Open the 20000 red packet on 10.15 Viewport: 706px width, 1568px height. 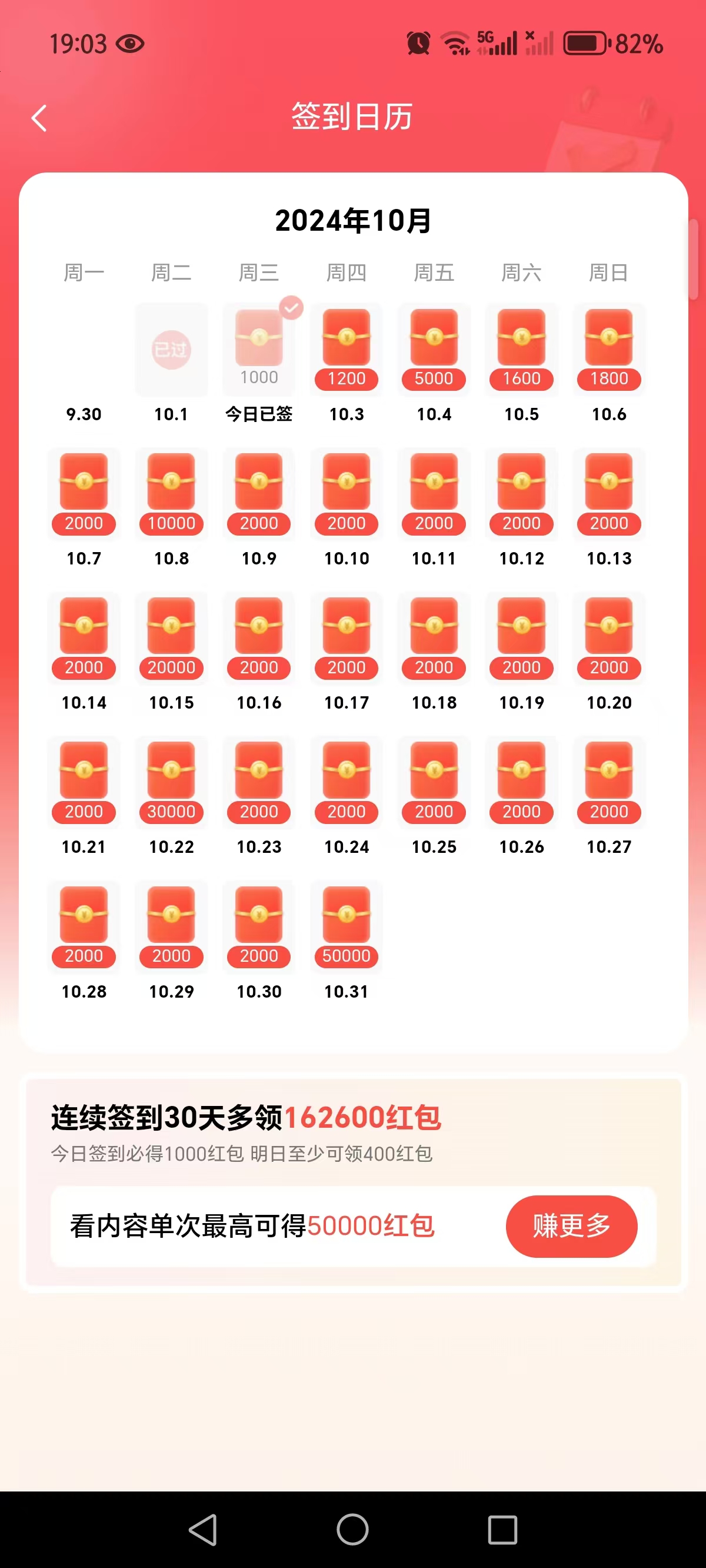click(172, 639)
